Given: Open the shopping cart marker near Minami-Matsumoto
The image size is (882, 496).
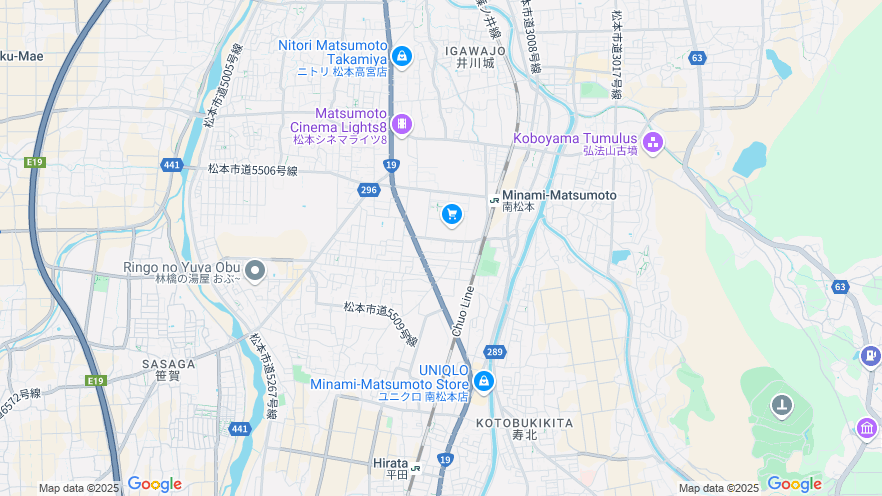Looking at the screenshot, I should click(451, 213).
